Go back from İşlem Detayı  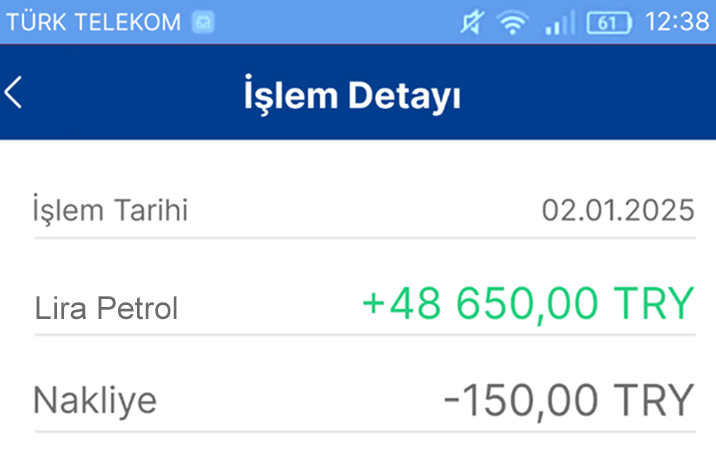click(x=13, y=93)
